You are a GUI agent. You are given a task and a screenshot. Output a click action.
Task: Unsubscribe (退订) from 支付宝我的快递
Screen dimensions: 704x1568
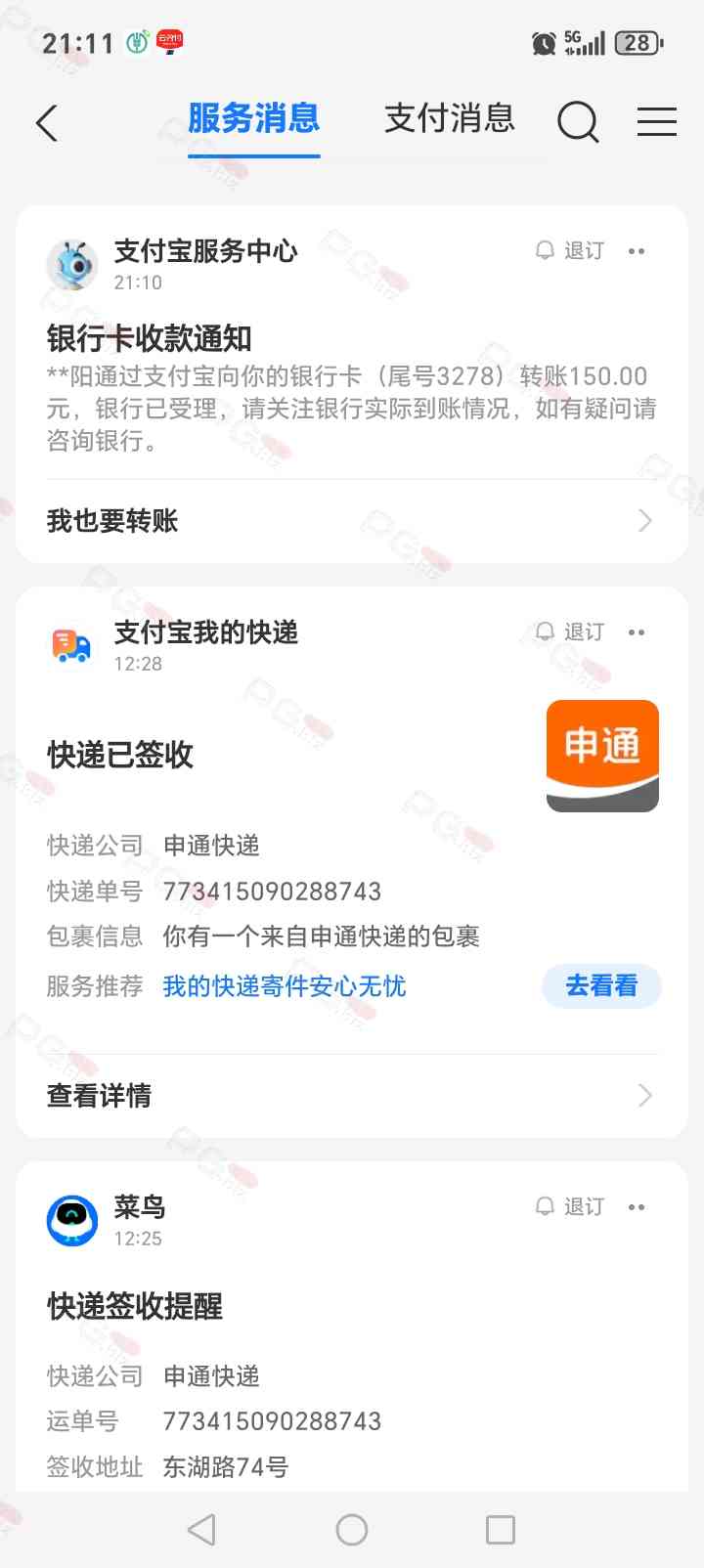[x=571, y=632]
